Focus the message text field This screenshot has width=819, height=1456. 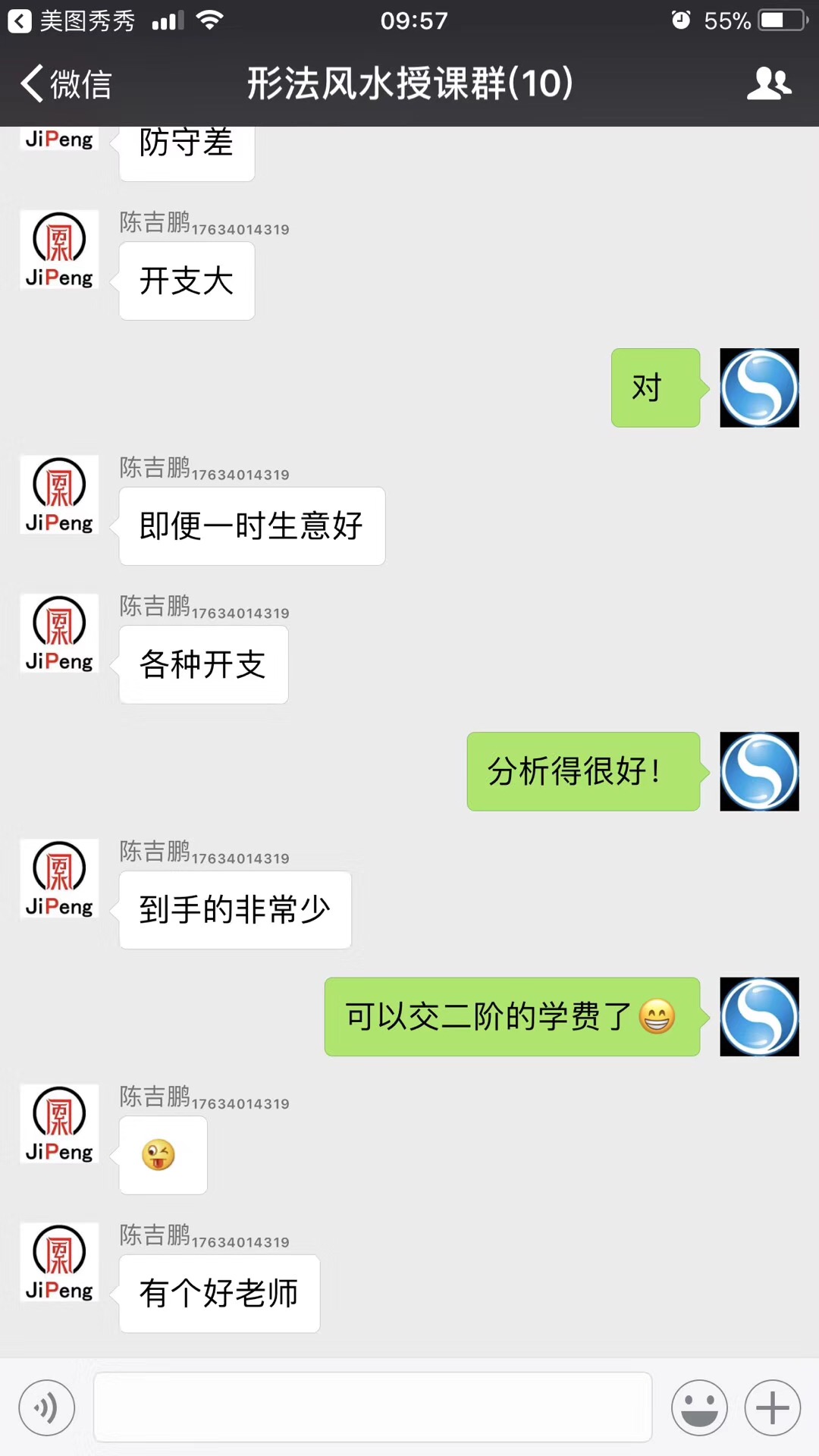pyautogui.click(x=372, y=1407)
